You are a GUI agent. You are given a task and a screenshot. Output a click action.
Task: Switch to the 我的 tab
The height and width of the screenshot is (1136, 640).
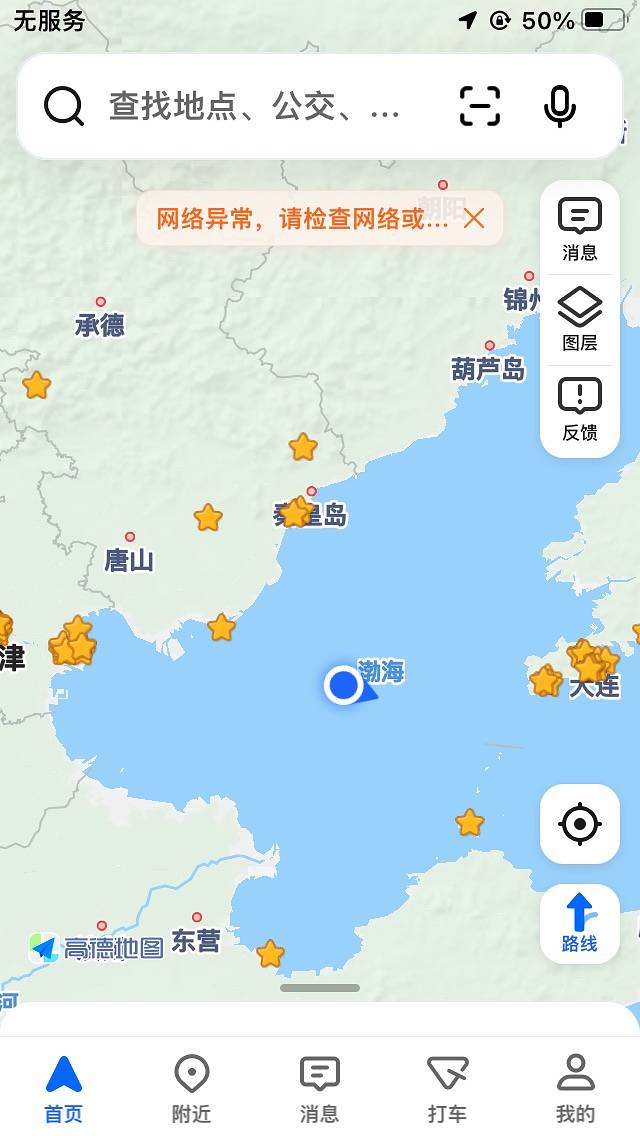[575, 1090]
